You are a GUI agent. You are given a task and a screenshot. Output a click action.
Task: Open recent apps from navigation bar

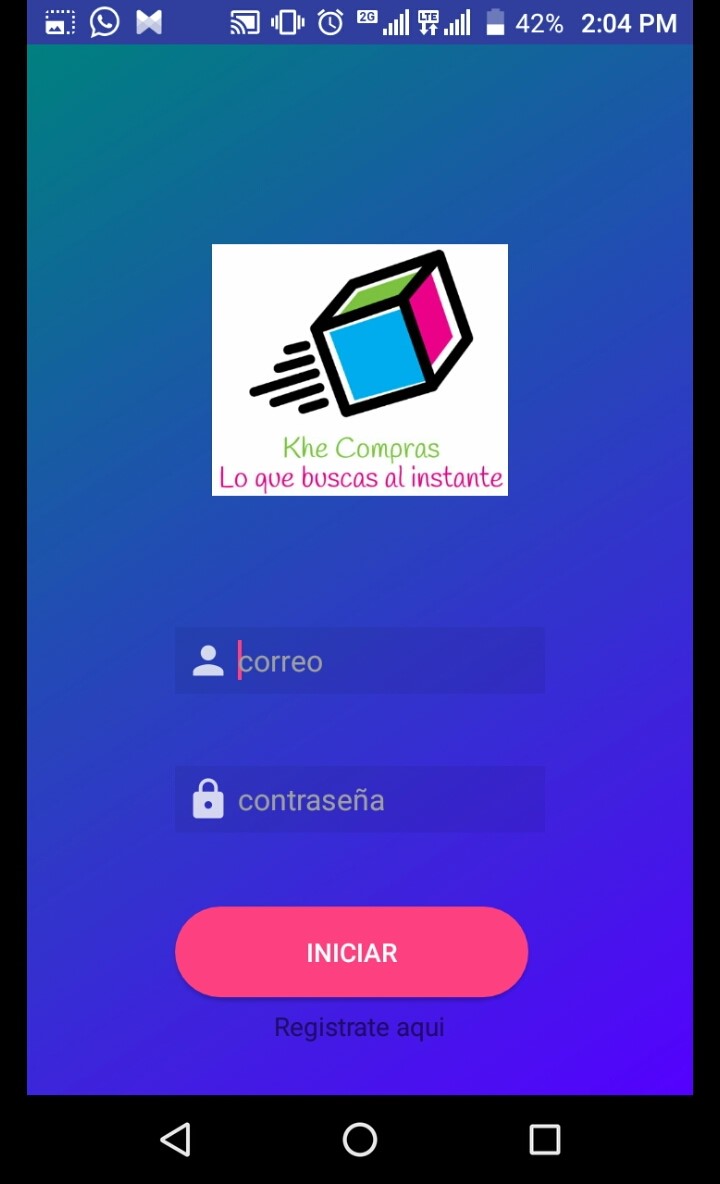[544, 1139]
